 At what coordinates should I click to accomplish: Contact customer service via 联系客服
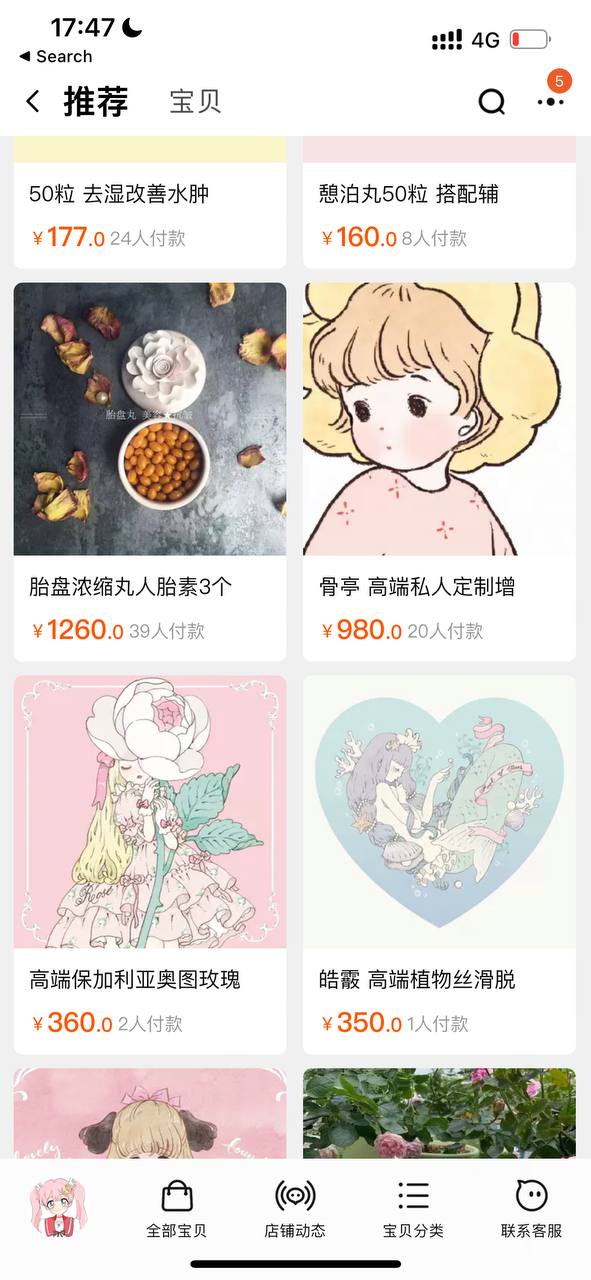pyautogui.click(x=532, y=1209)
